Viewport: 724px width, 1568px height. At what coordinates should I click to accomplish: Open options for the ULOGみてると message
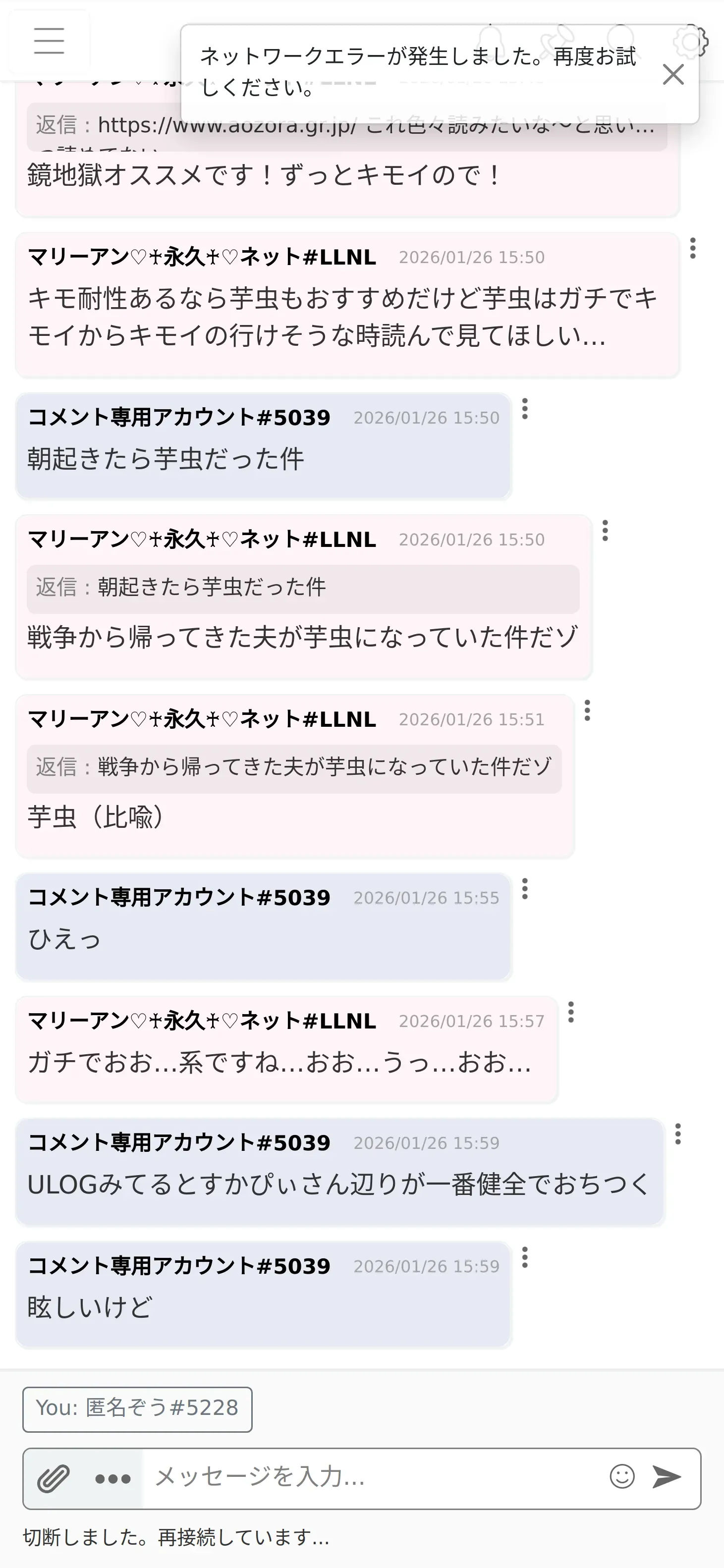678,1134
